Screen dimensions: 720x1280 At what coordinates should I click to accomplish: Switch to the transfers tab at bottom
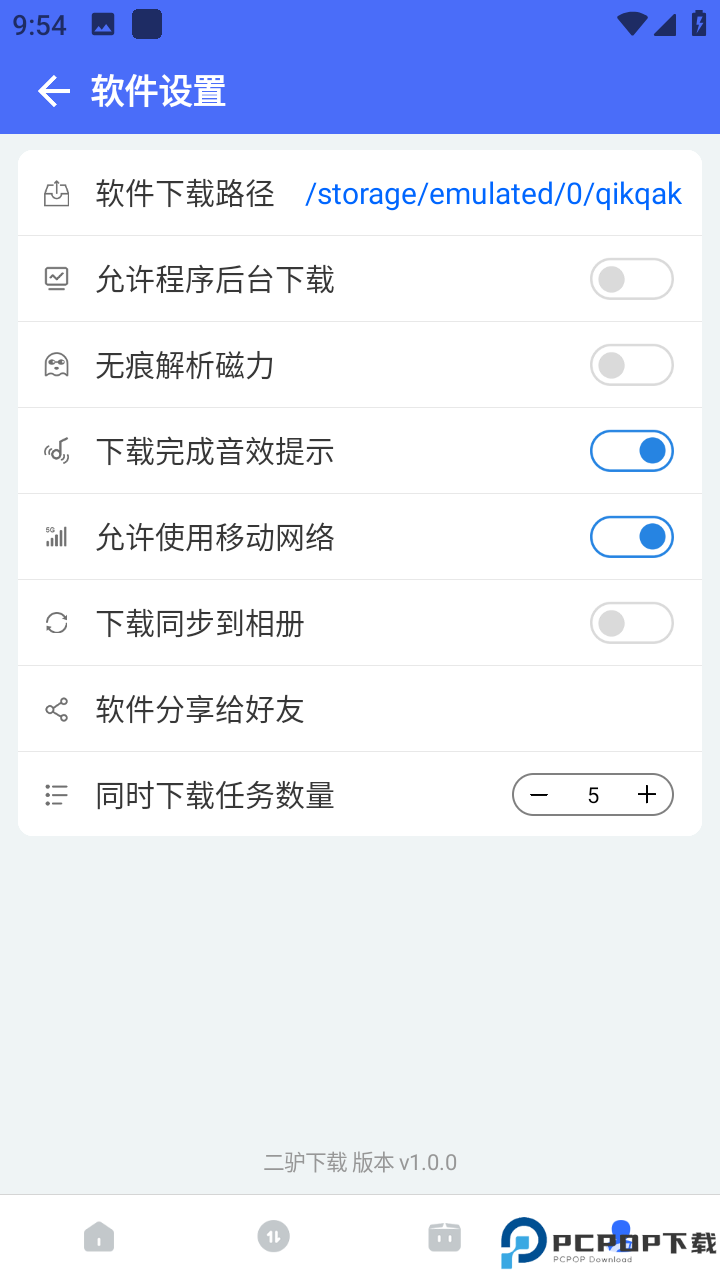(x=272, y=1237)
